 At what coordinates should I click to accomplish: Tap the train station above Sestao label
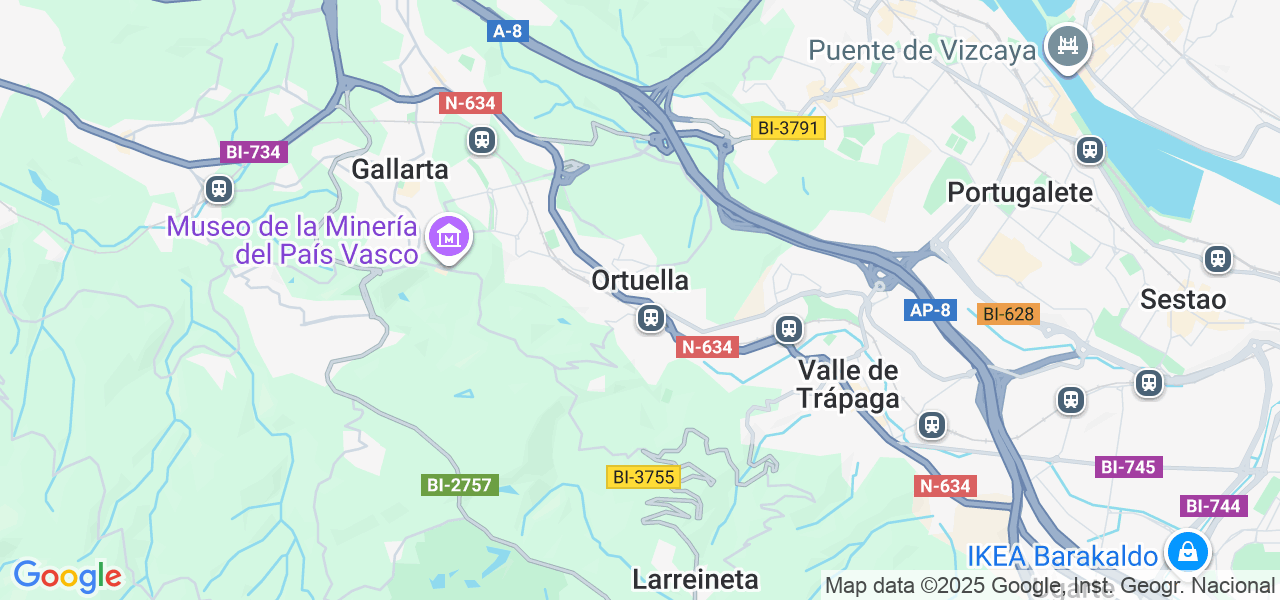(x=1218, y=259)
